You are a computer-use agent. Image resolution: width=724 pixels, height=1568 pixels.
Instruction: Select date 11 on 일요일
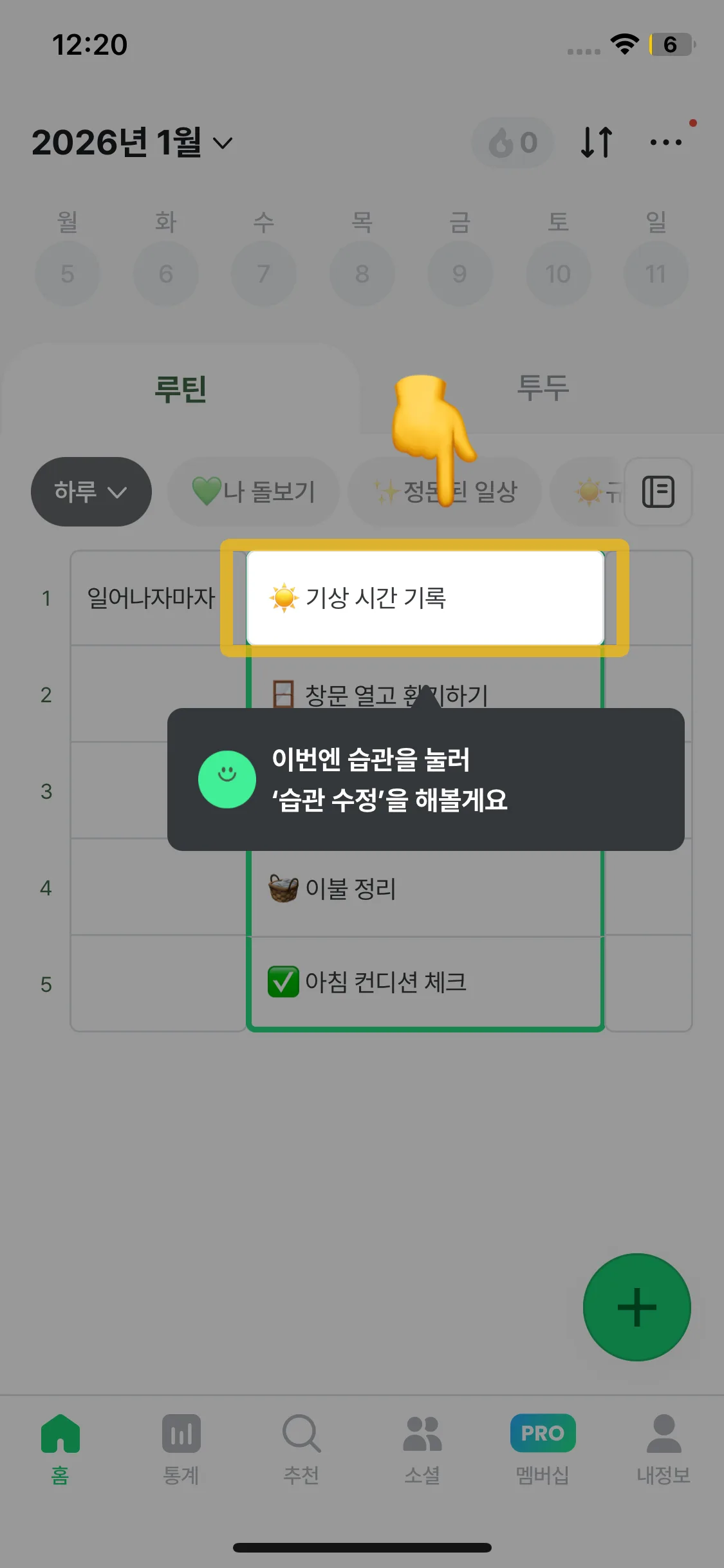(x=656, y=274)
